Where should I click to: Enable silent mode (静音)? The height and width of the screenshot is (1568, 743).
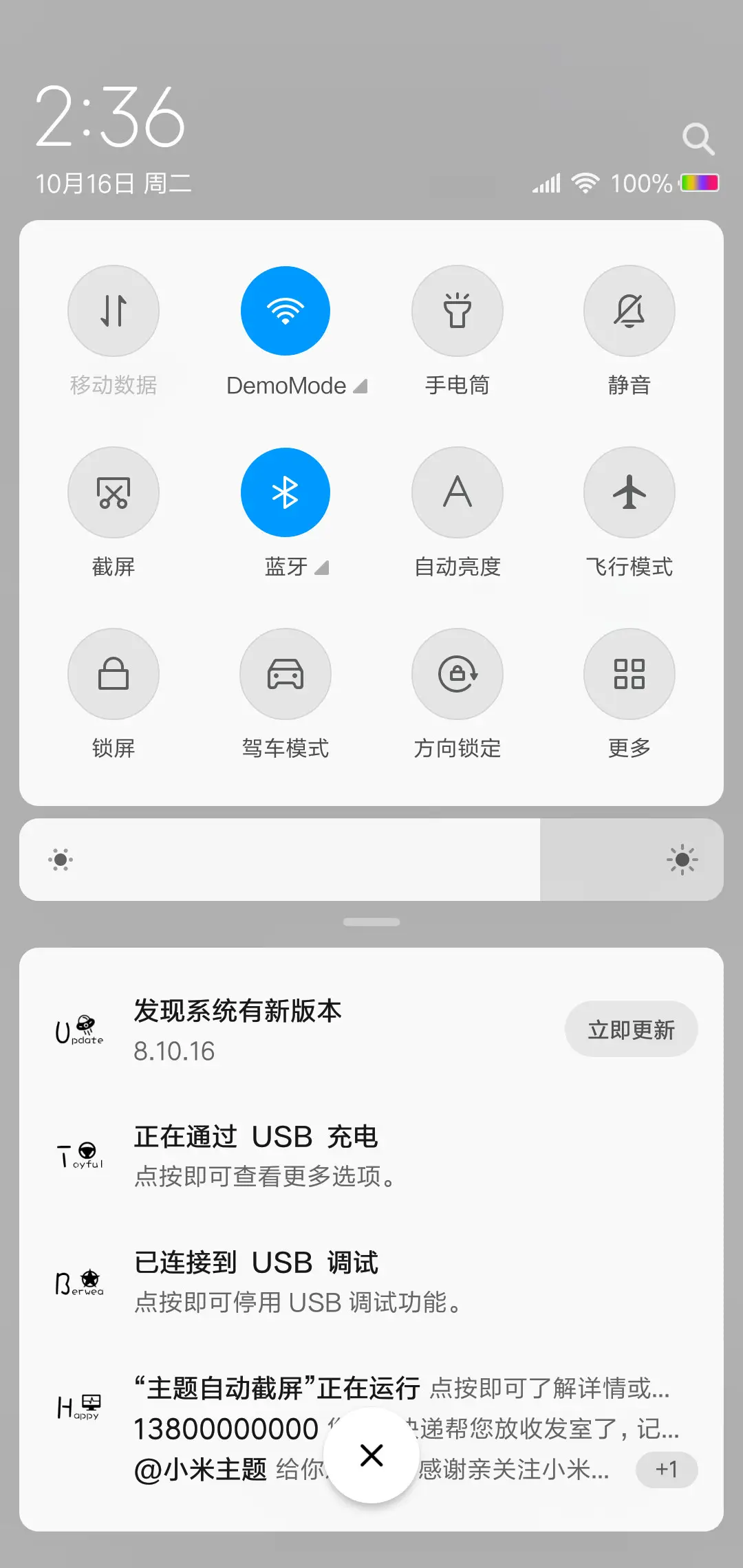coord(629,311)
